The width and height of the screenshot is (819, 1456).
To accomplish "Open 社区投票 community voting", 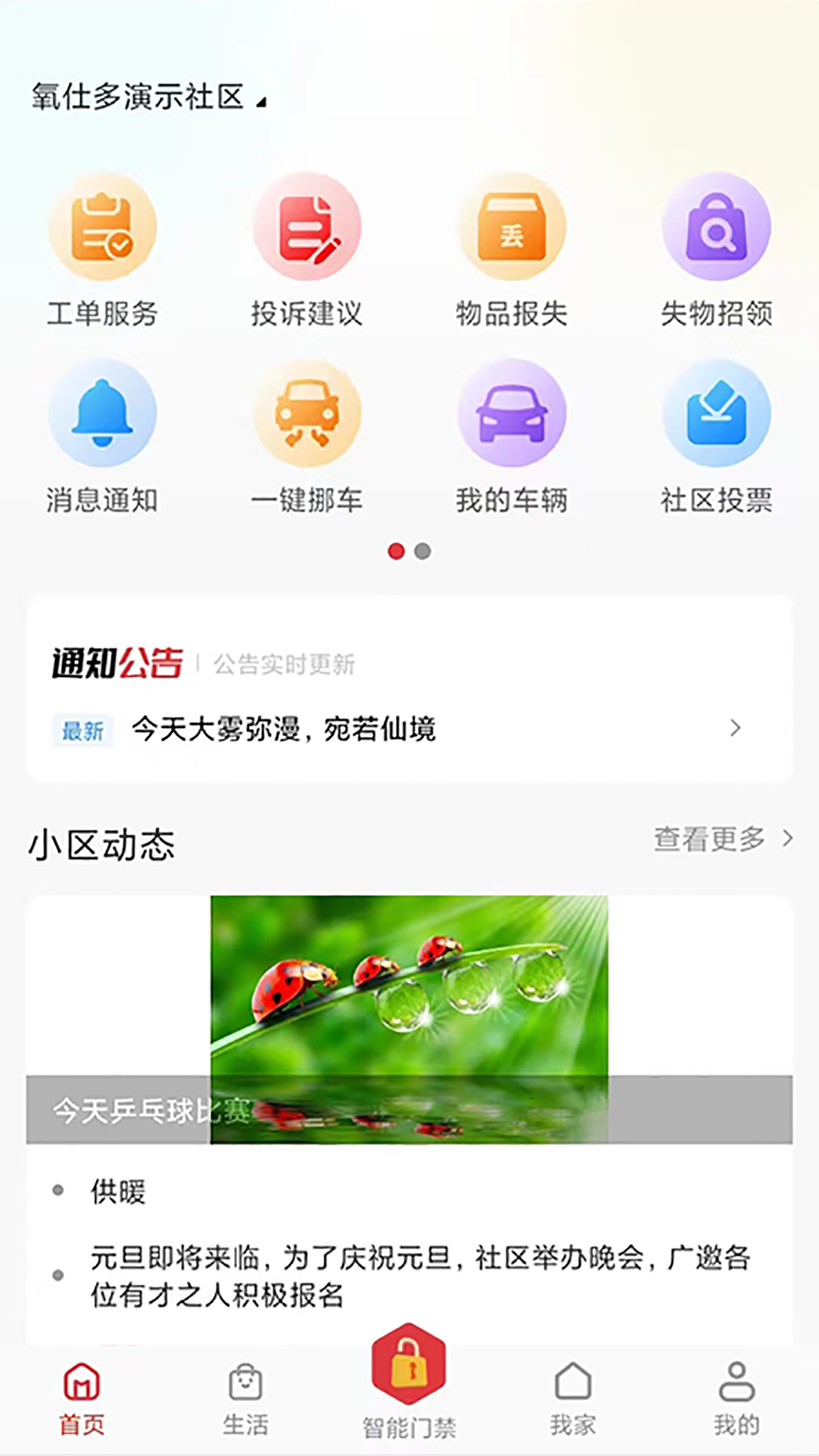I will [717, 412].
